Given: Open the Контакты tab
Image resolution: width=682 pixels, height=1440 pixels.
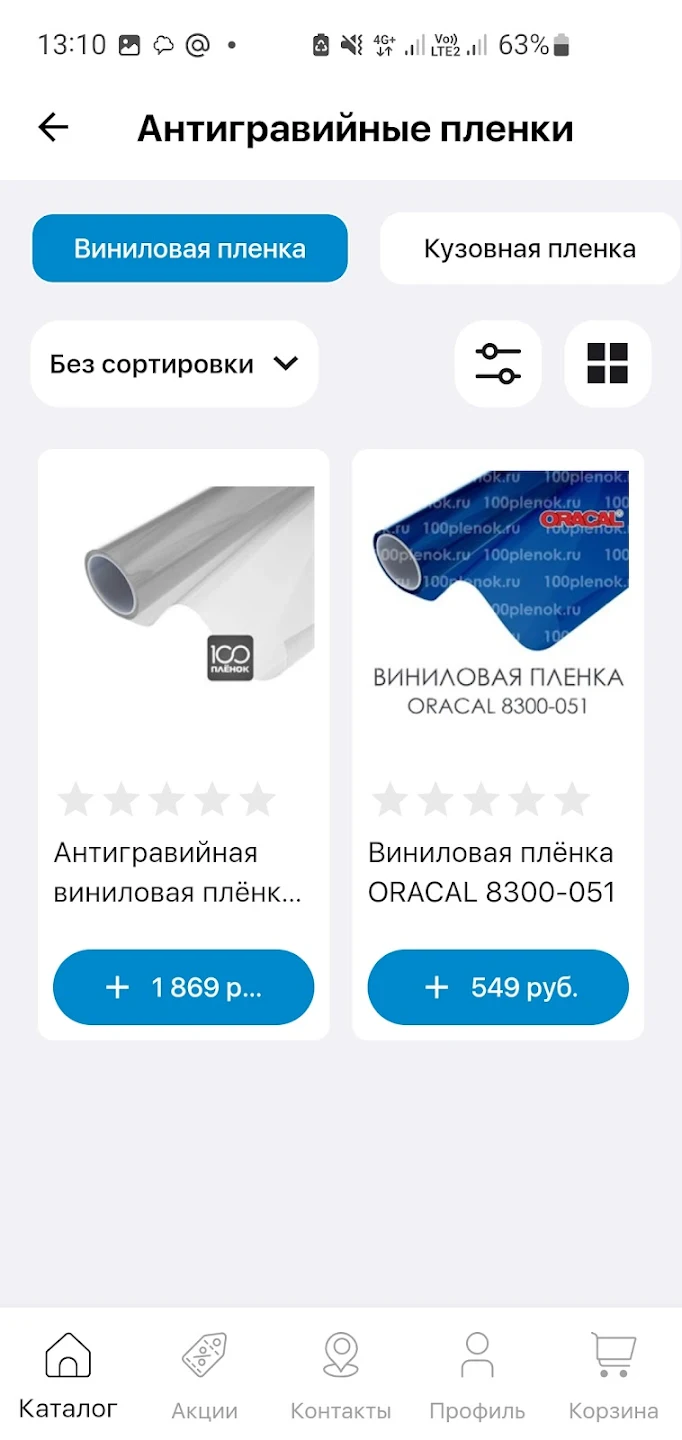Looking at the screenshot, I should (340, 1376).
